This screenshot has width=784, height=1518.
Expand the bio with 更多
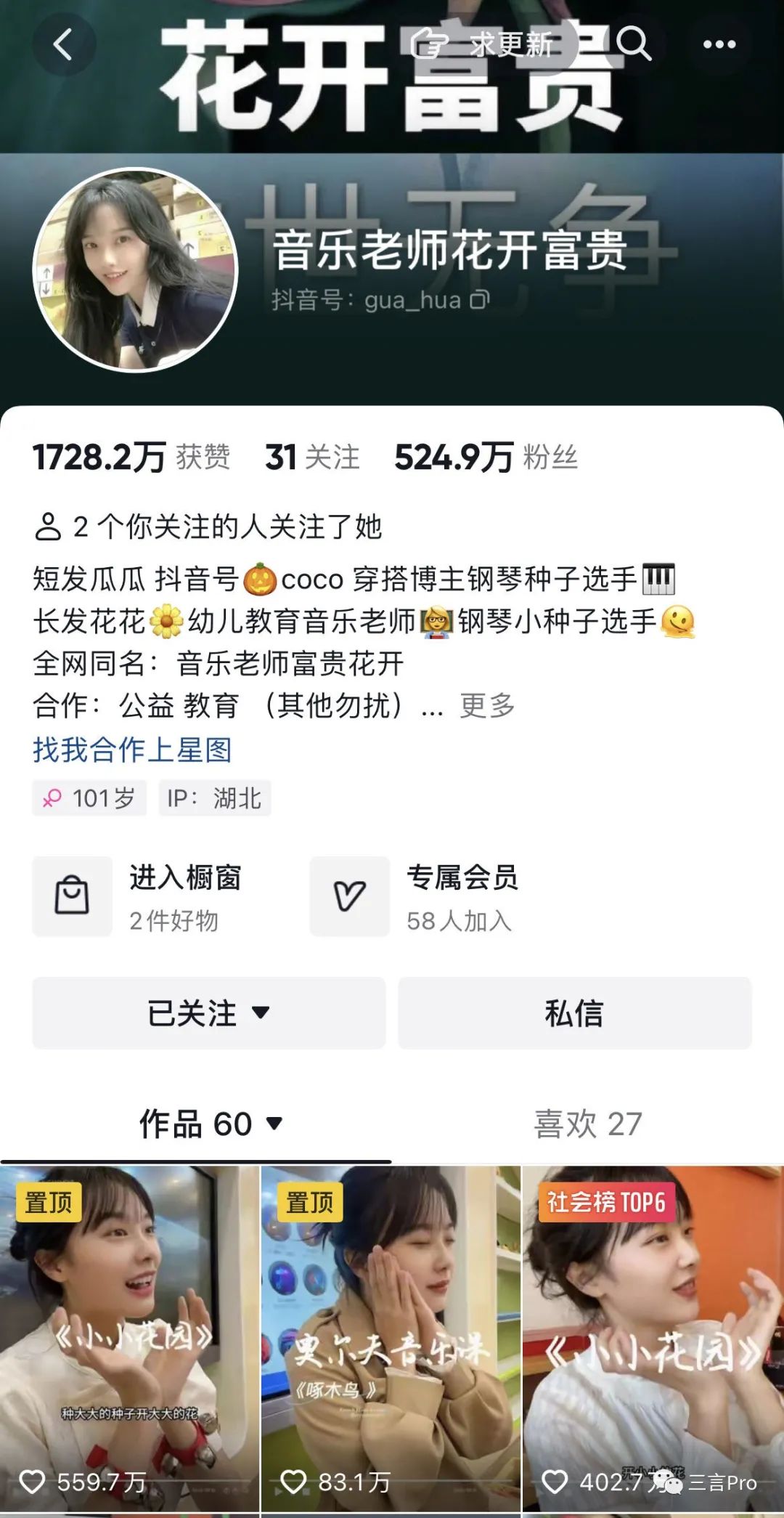(x=487, y=705)
